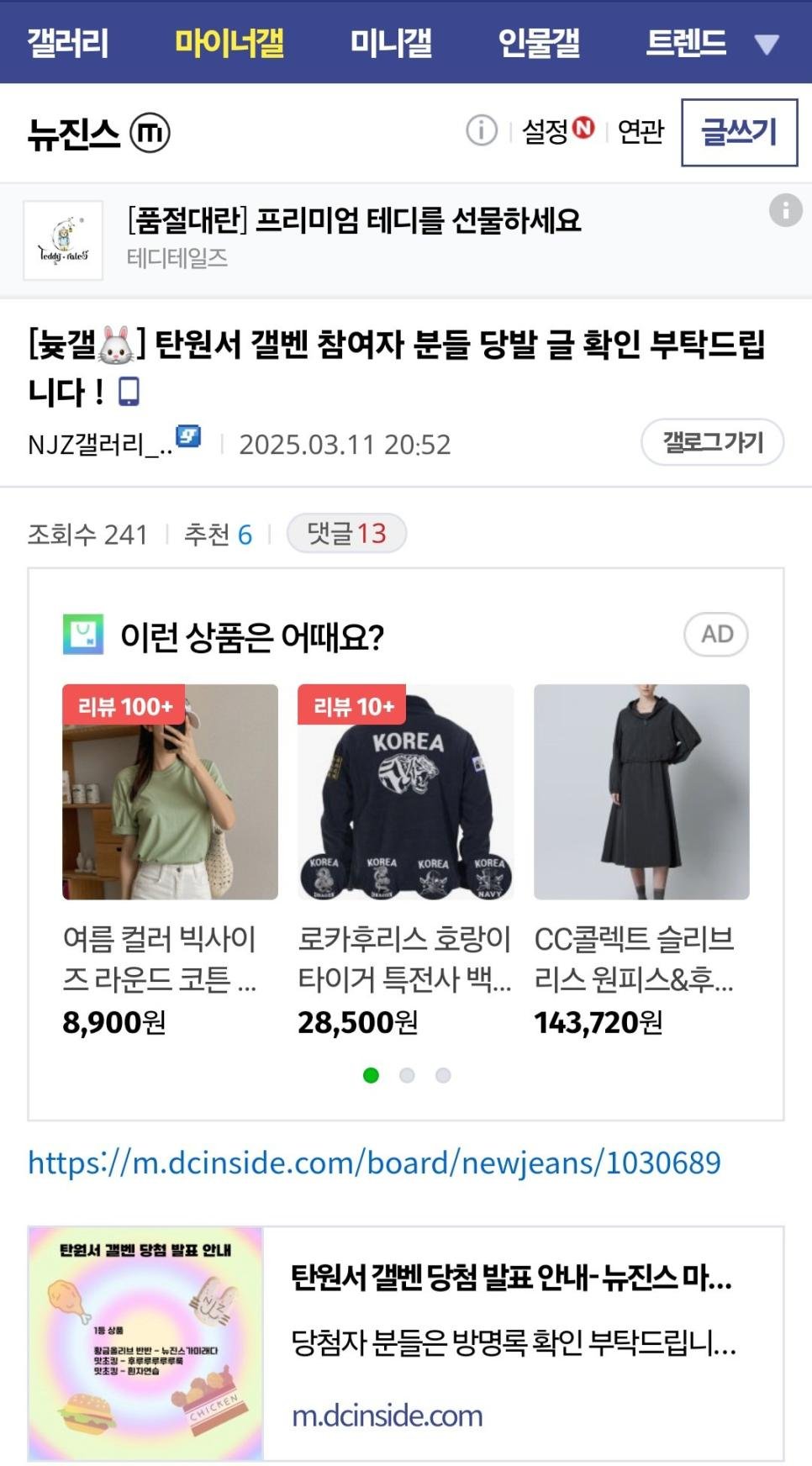Follow the m.dcinside.com newjeans post link
812x1466 pixels.
(x=374, y=1163)
